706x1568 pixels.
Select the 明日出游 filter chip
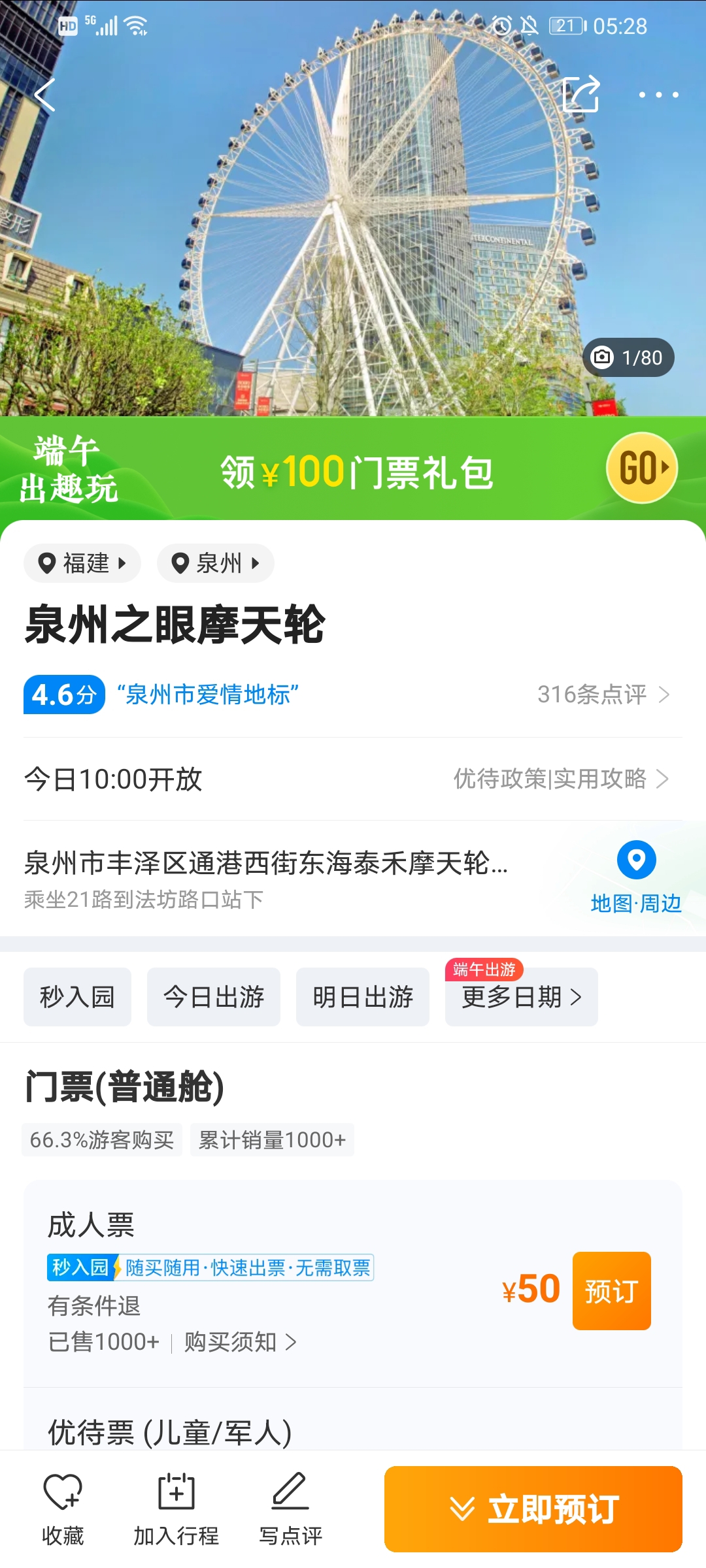363,997
